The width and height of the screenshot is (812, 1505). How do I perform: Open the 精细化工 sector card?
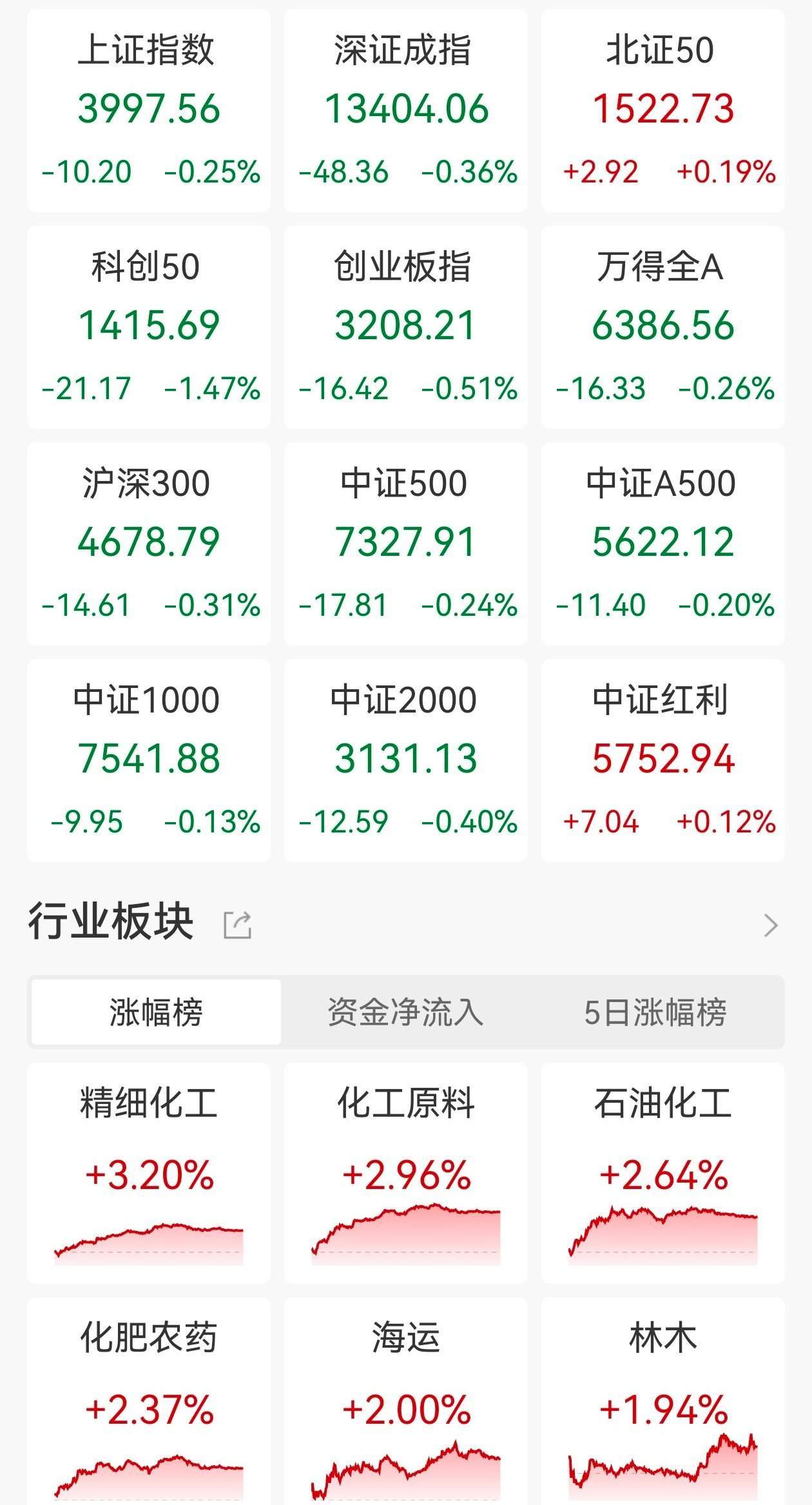(x=149, y=1172)
